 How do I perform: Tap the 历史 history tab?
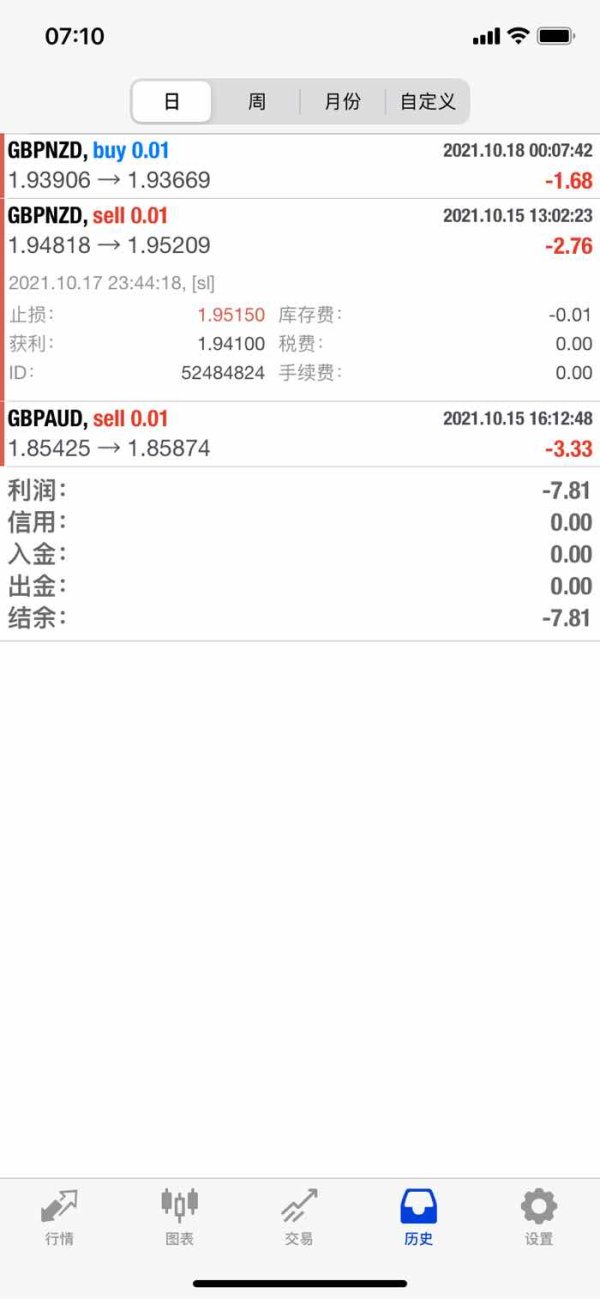(x=419, y=1216)
